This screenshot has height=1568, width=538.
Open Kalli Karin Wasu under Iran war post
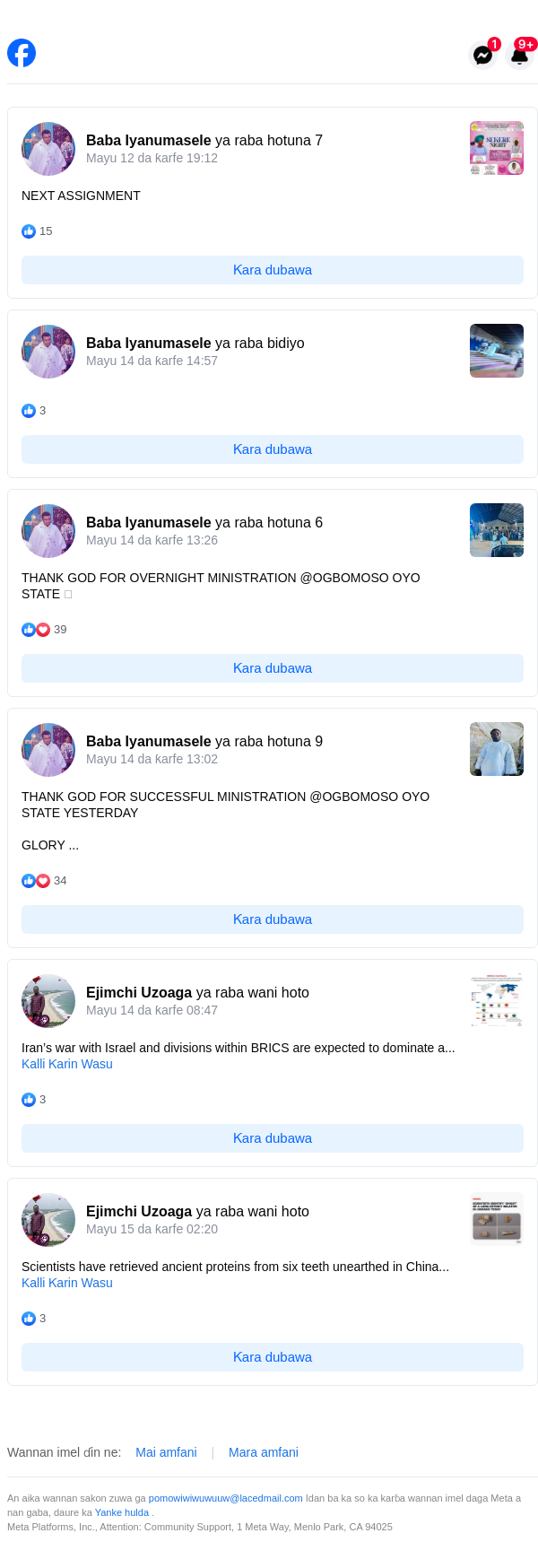67,1064
